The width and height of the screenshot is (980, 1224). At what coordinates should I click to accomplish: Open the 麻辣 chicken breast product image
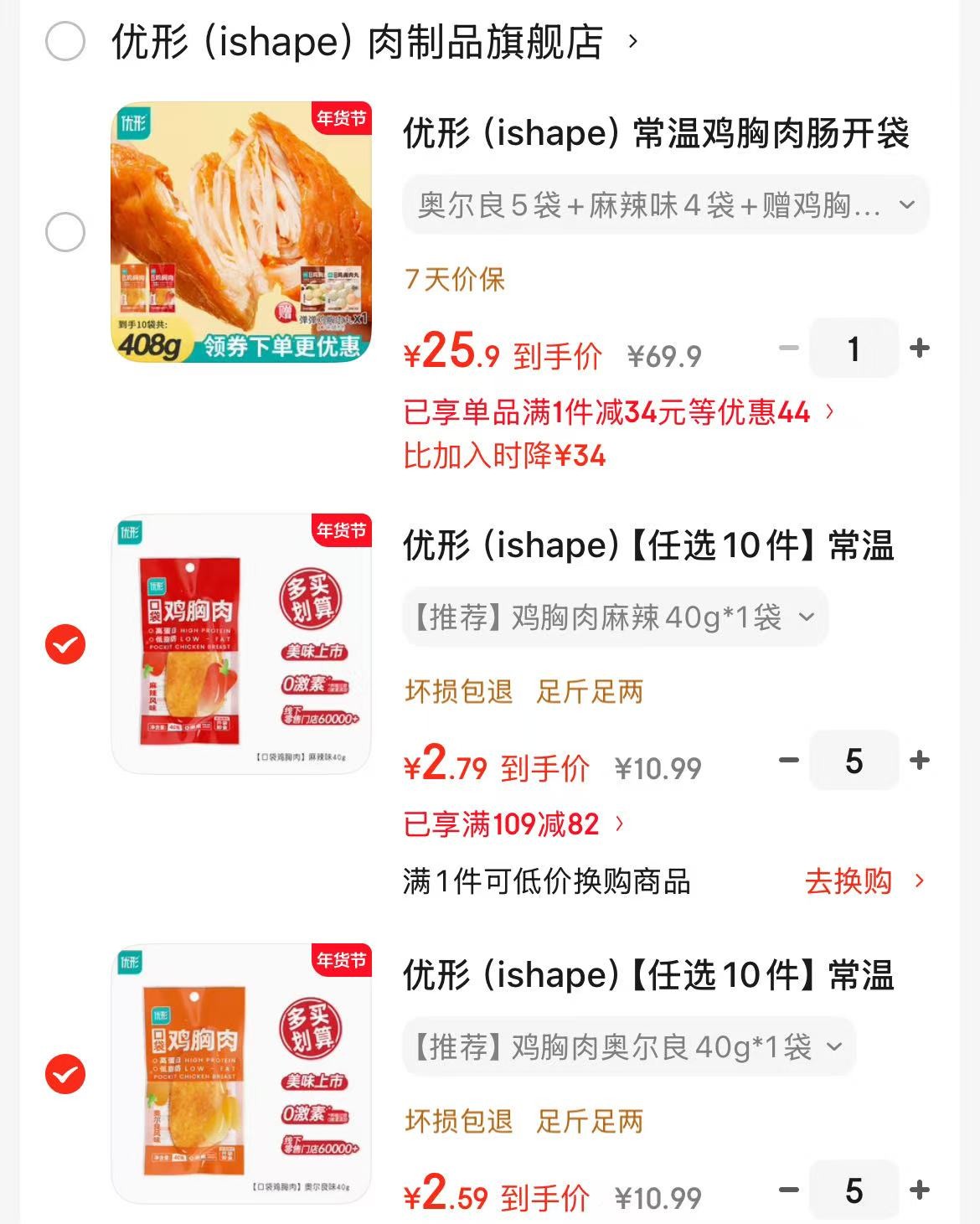coord(241,644)
